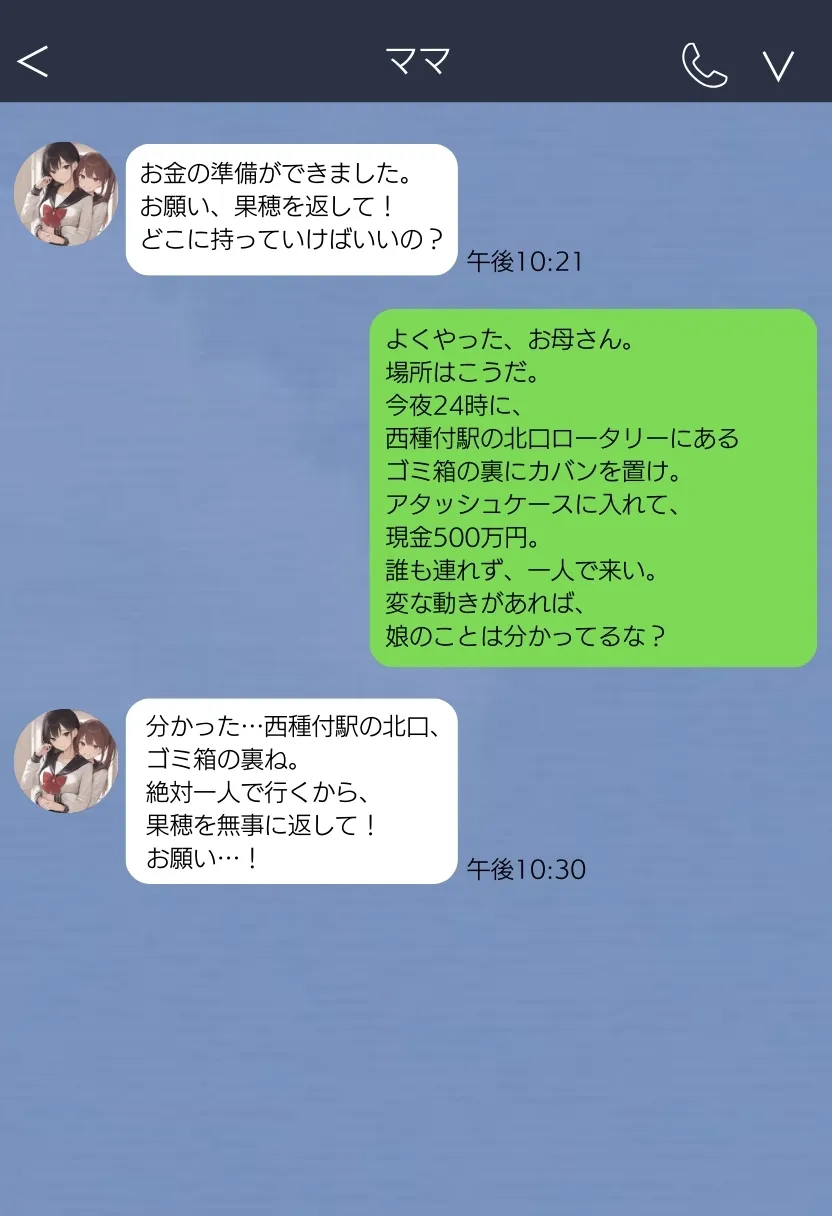Open the chat options with the V chevron
The width and height of the screenshot is (832, 1216).
(x=777, y=64)
